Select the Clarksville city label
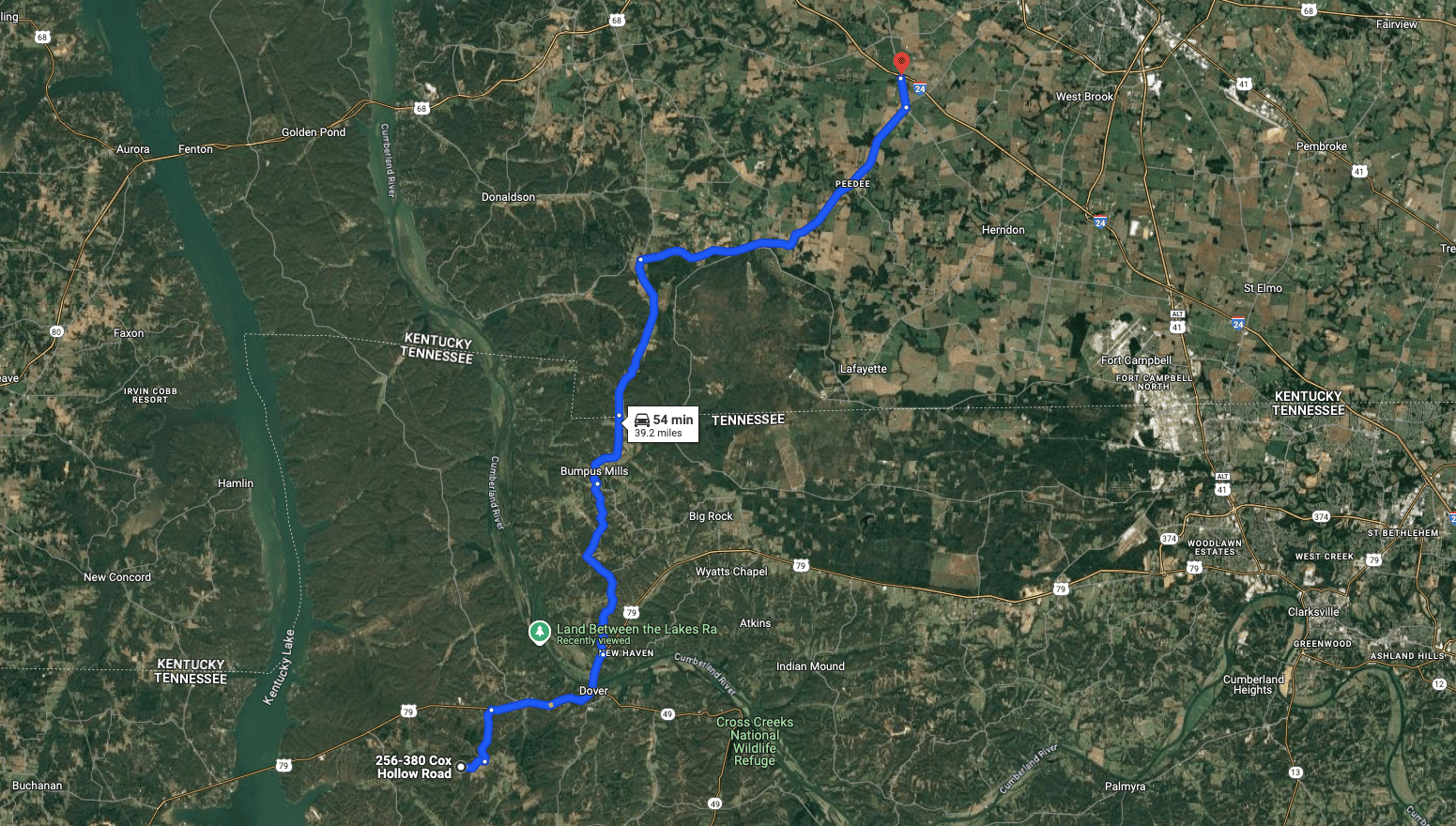The height and width of the screenshot is (826, 1456). [x=1313, y=612]
